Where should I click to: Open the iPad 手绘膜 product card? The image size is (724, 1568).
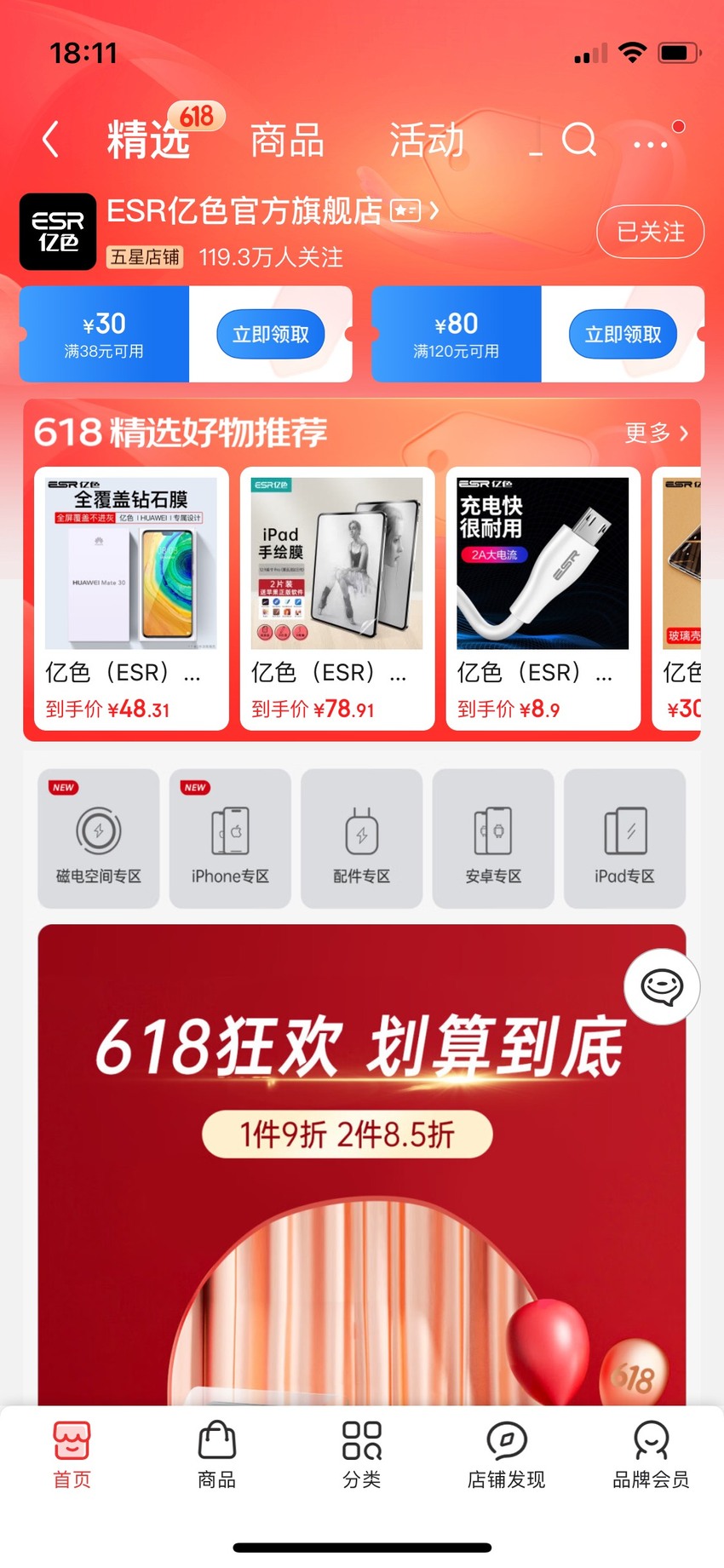[337, 598]
